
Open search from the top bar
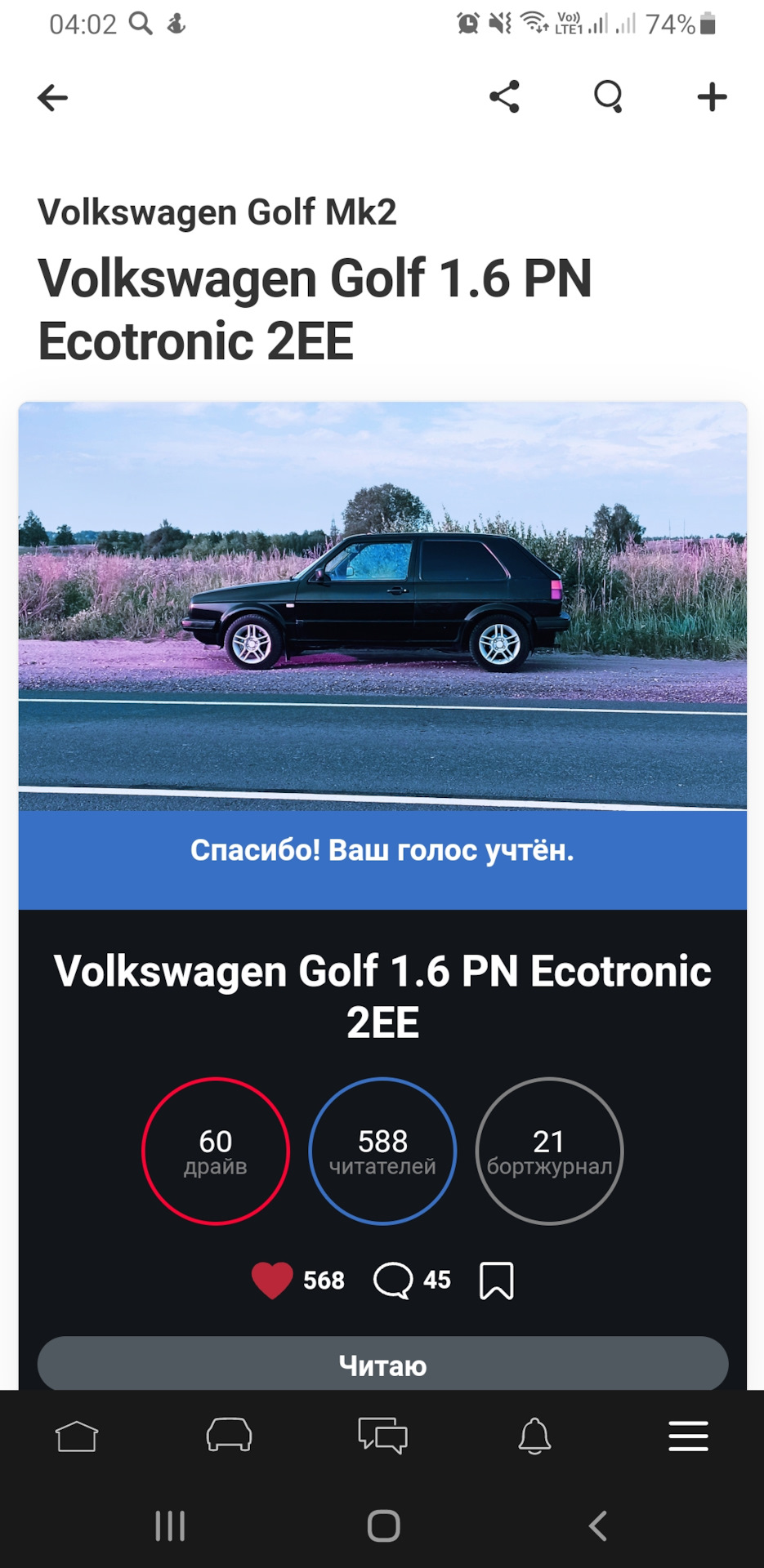pyautogui.click(x=608, y=97)
